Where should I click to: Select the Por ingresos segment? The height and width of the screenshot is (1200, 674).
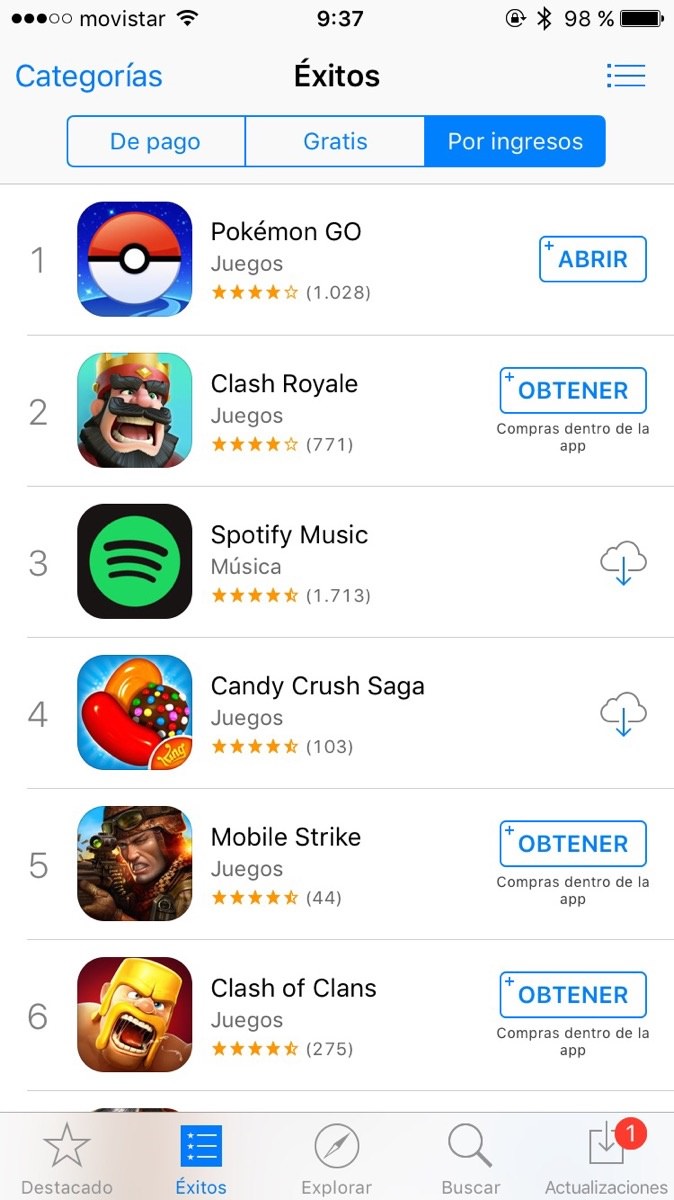tap(515, 141)
